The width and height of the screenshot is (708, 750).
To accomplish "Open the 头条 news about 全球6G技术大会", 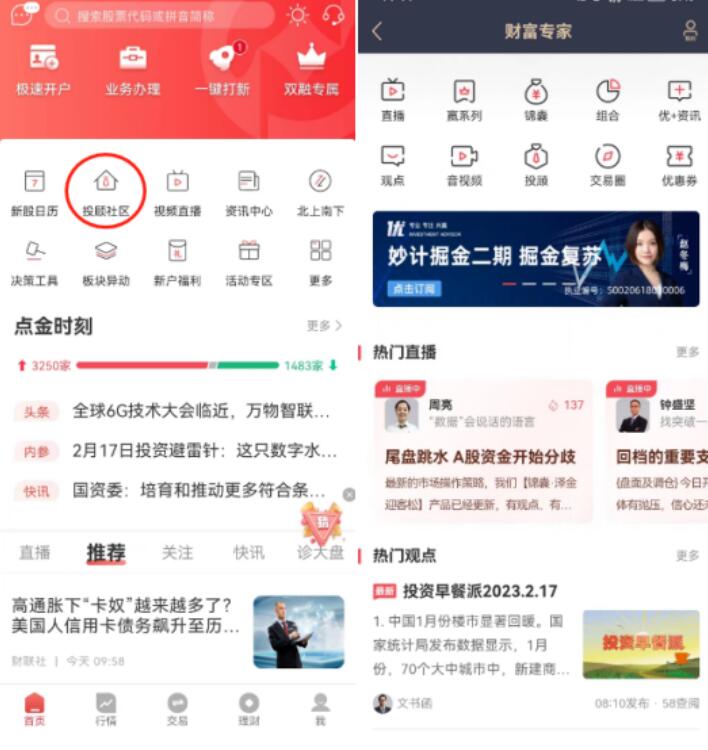I will click(200, 411).
